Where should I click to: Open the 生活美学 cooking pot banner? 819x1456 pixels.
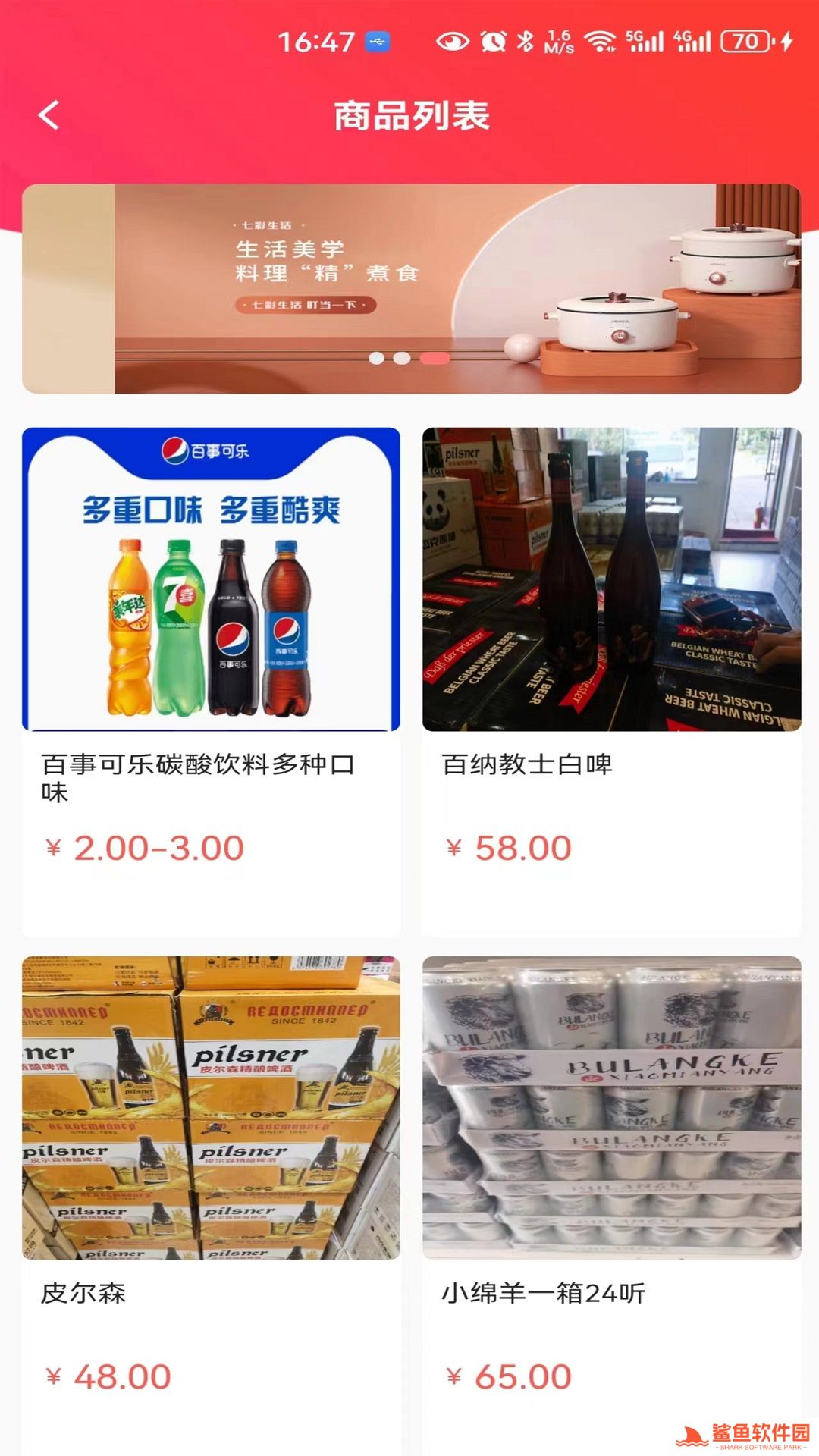tap(411, 289)
